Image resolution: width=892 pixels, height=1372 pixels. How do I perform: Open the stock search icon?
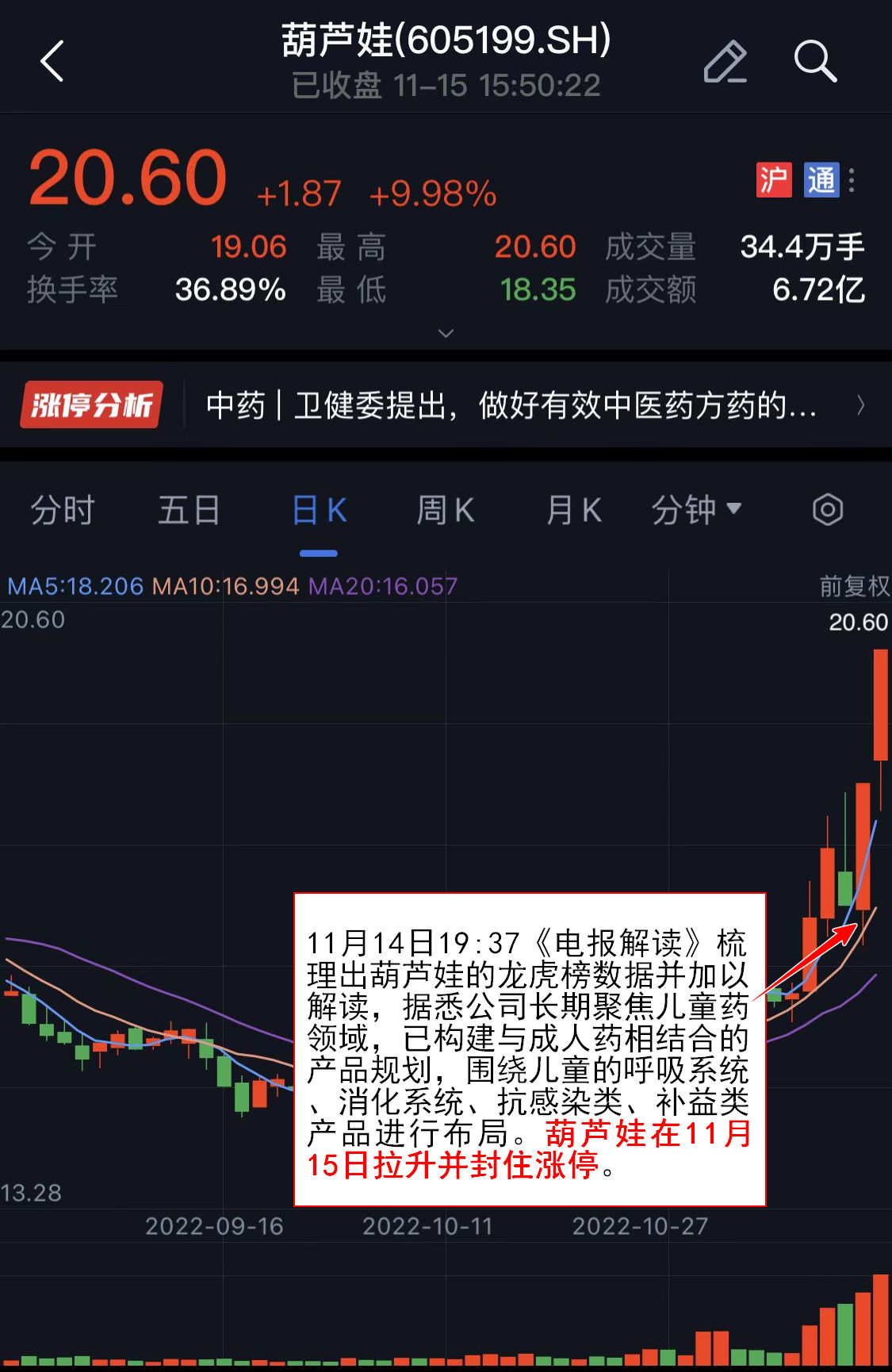[x=816, y=62]
